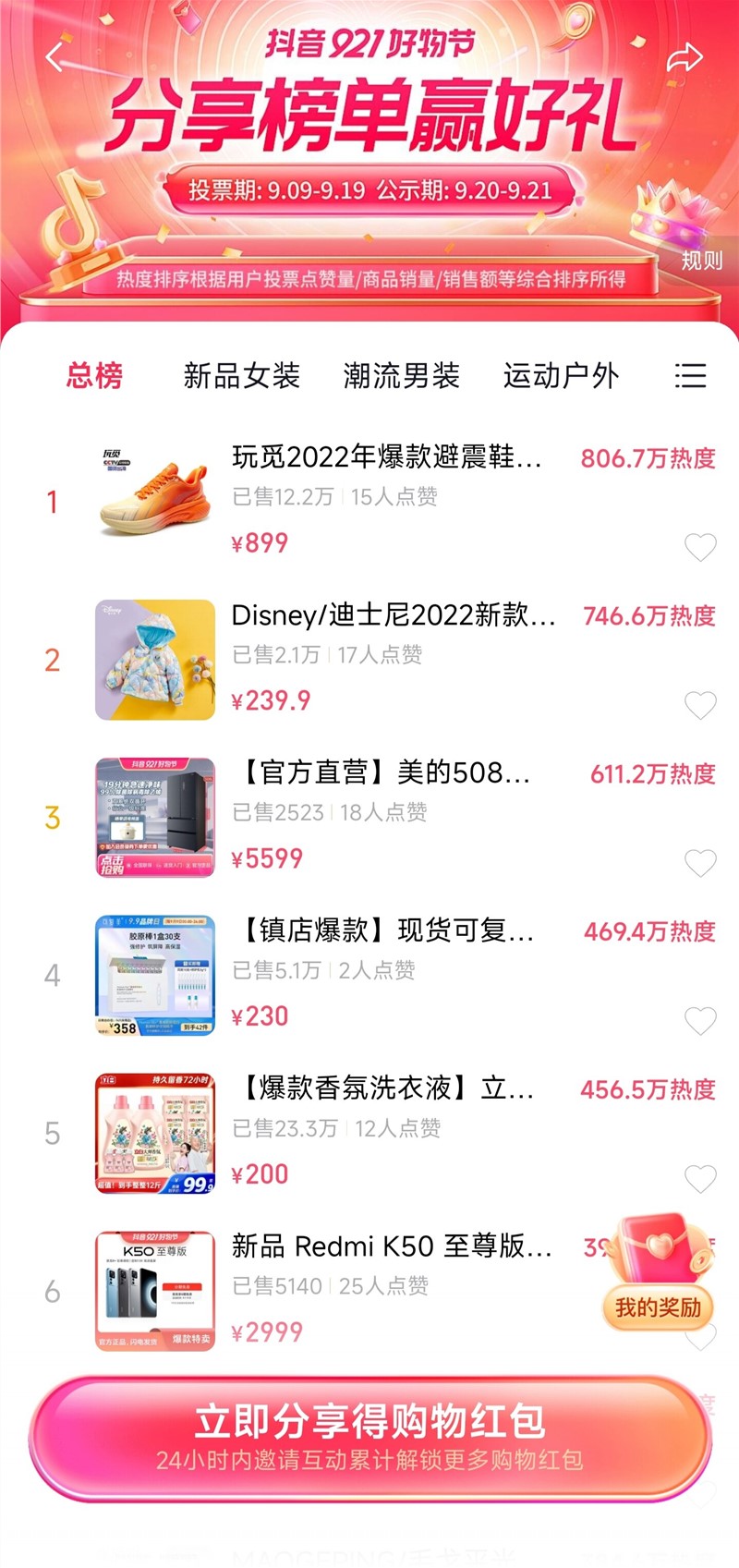The image size is (739, 1568).
Task: Share this ranking page via arrow icon
Action: click(x=684, y=59)
